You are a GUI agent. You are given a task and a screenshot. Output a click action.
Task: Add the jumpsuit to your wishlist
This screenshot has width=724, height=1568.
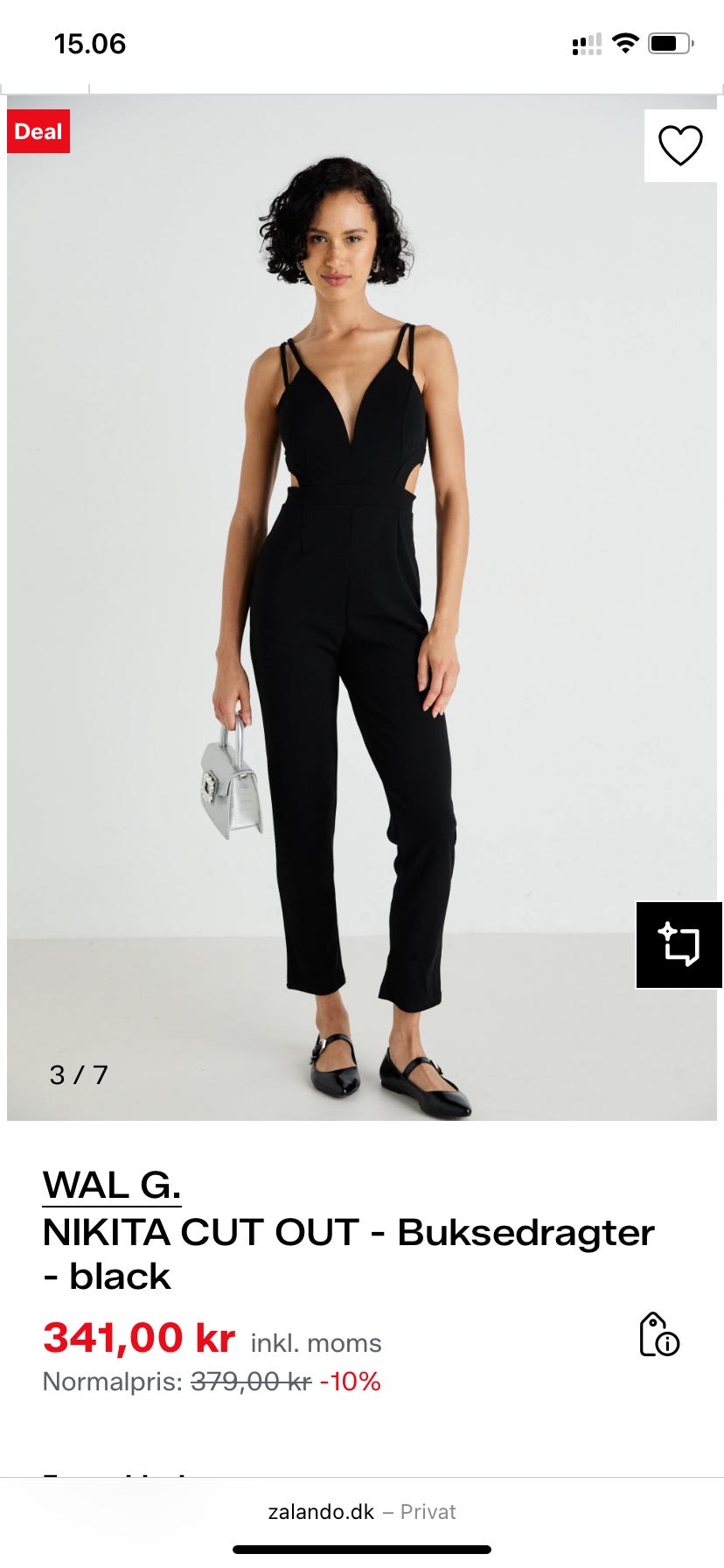(680, 145)
